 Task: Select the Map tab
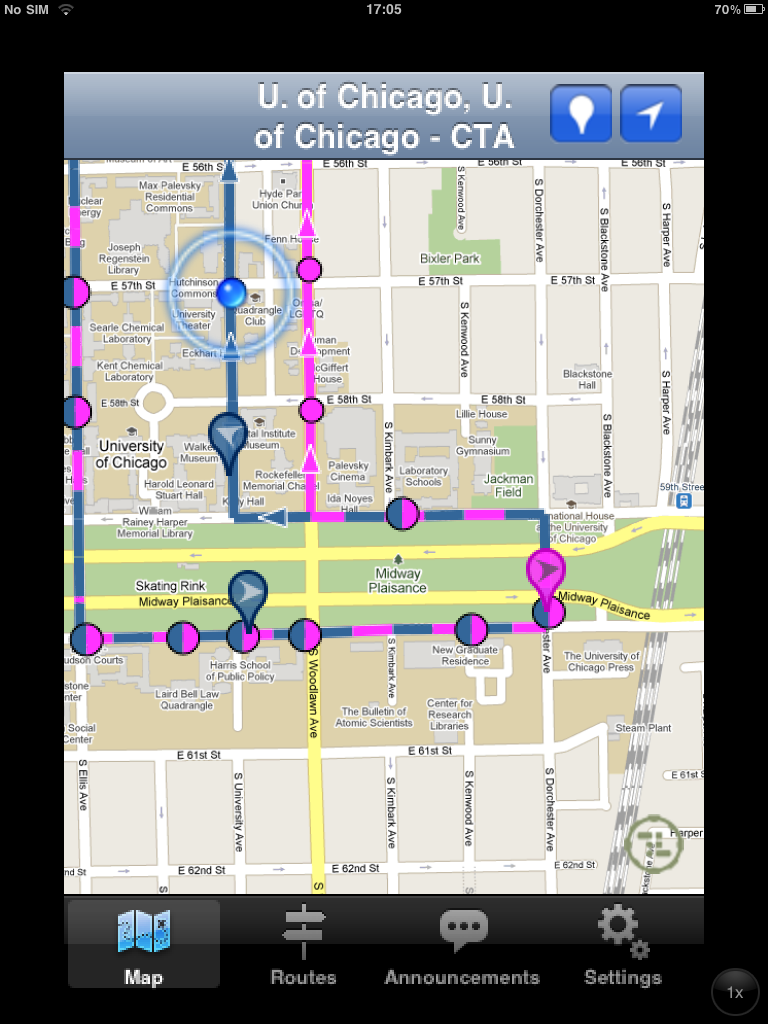pyautogui.click(x=143, y=945)
